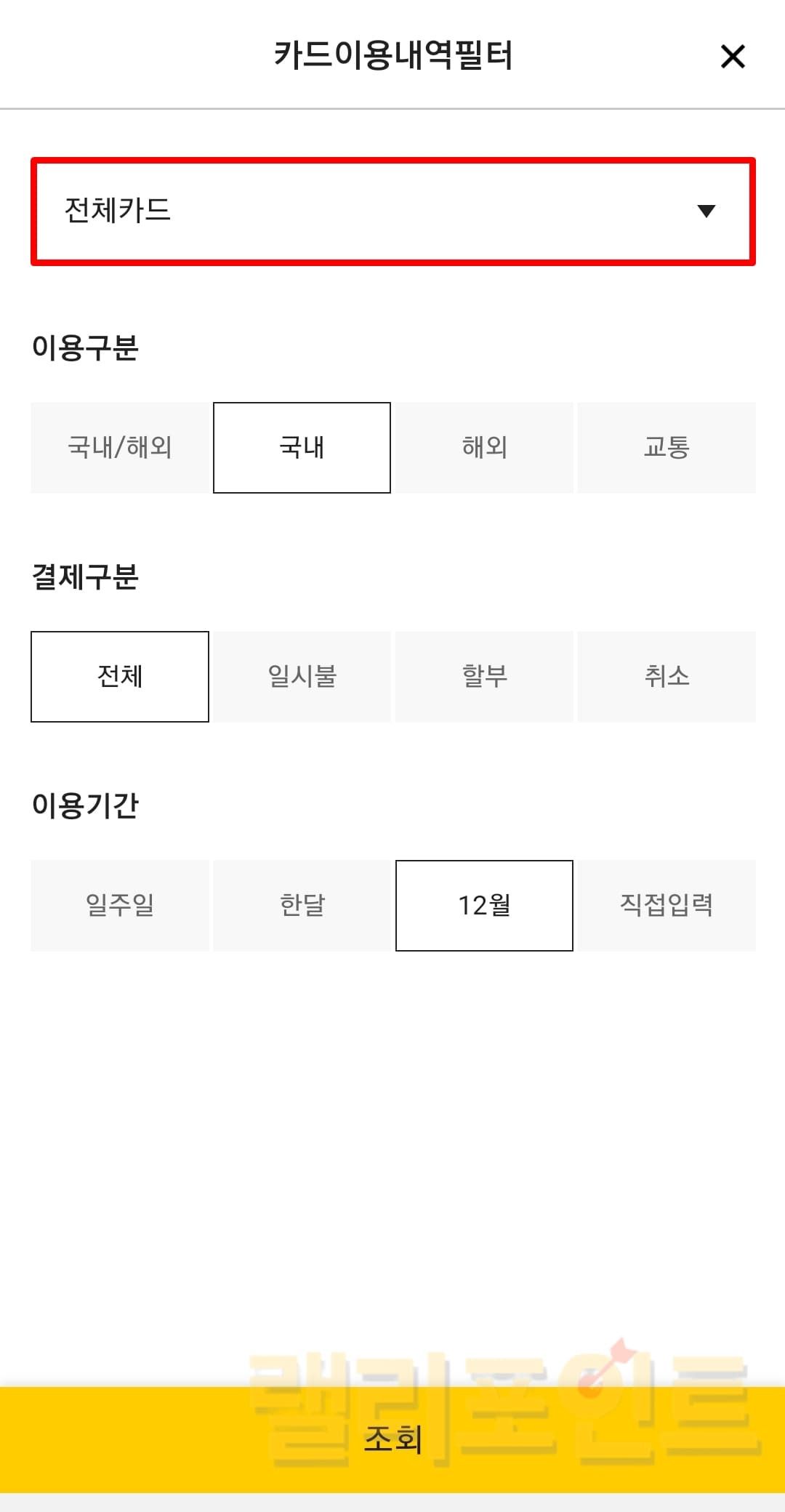Select 전체 under 결제구분
This screenshot has height=1512, width=785.
[x=120, y=677]
